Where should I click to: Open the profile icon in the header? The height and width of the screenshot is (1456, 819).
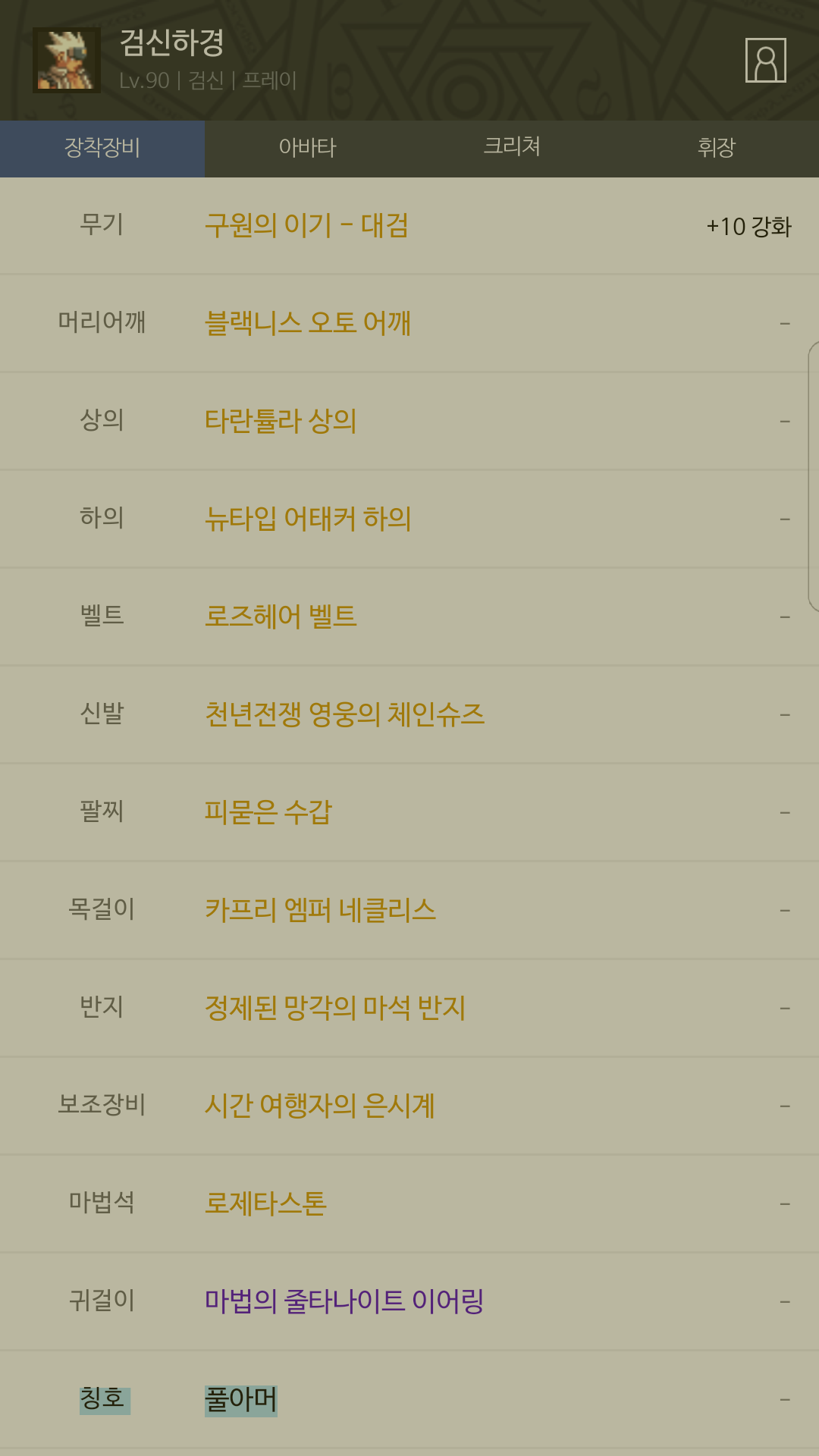(x=765, y=61)
